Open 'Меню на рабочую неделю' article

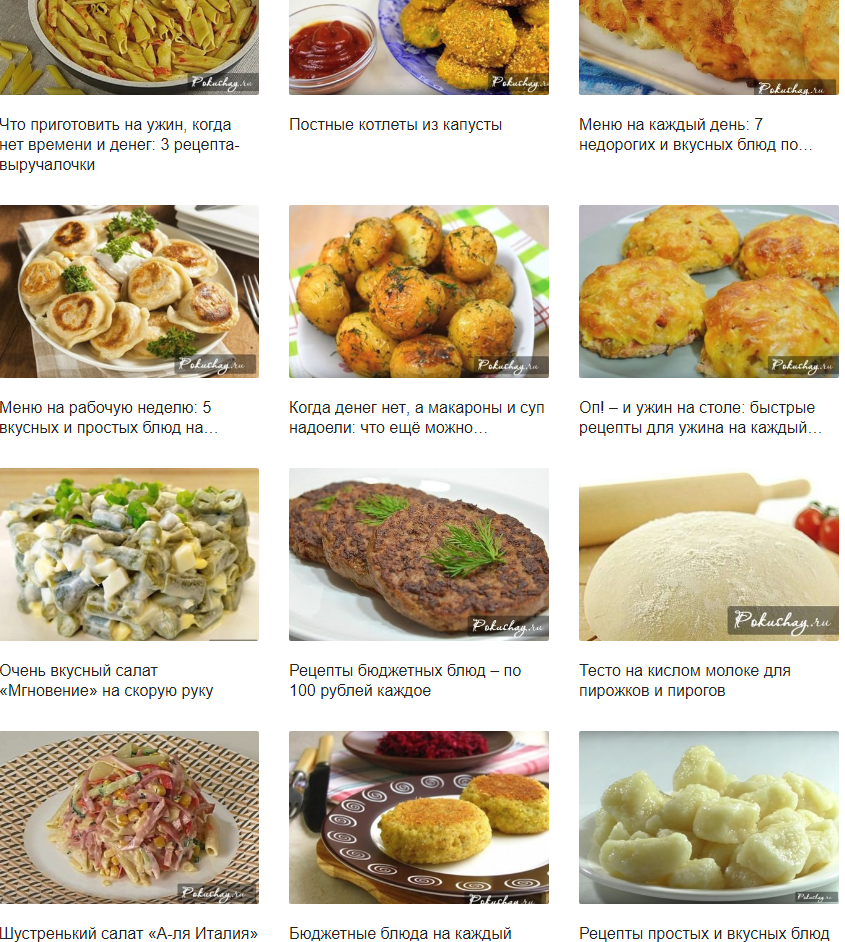109,418
